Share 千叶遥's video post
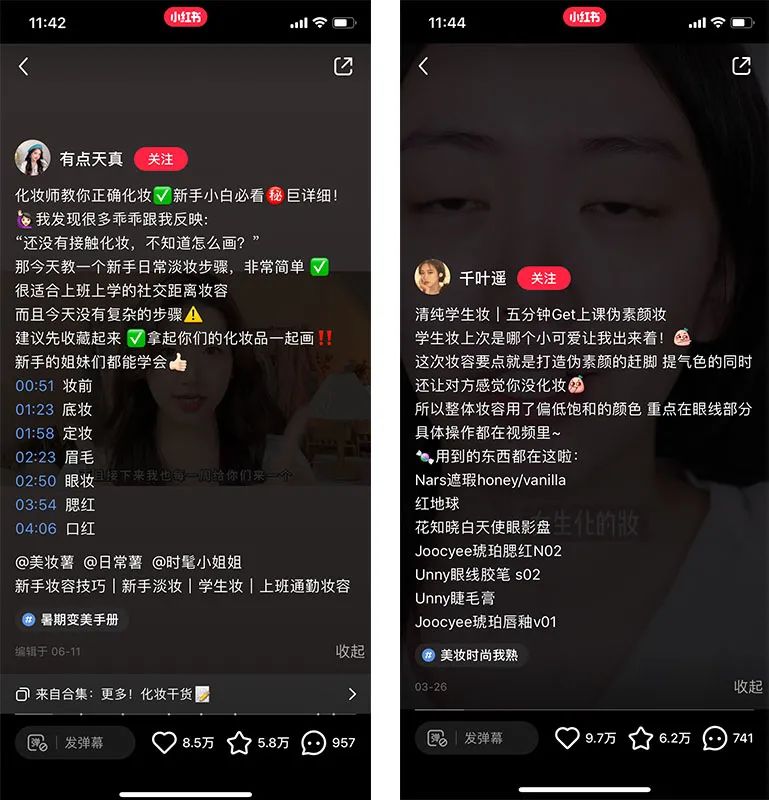The height and width of the screenshot is (800, 769). (741, 66)
